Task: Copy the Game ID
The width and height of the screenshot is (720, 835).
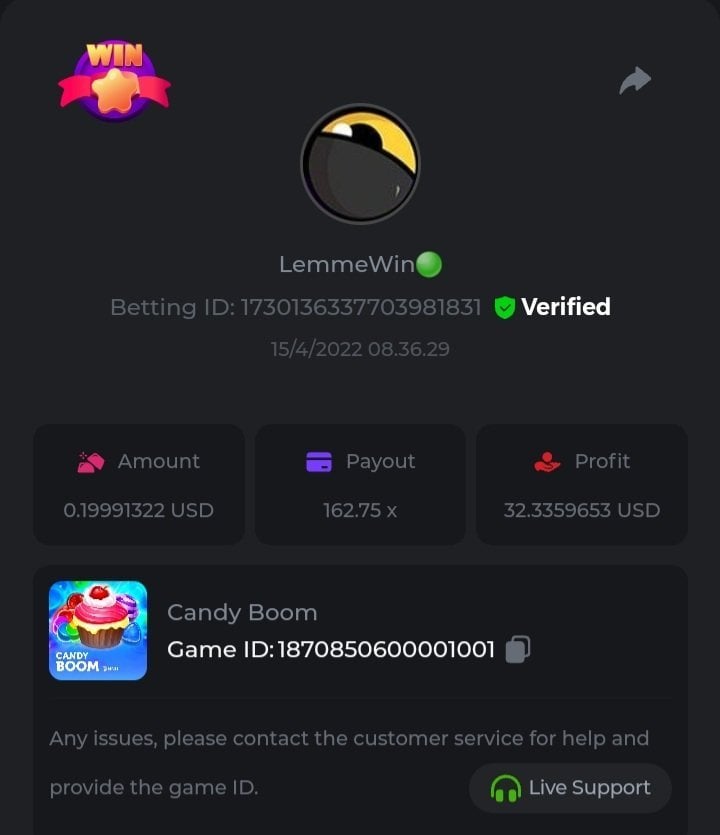Action: (517, 649)
